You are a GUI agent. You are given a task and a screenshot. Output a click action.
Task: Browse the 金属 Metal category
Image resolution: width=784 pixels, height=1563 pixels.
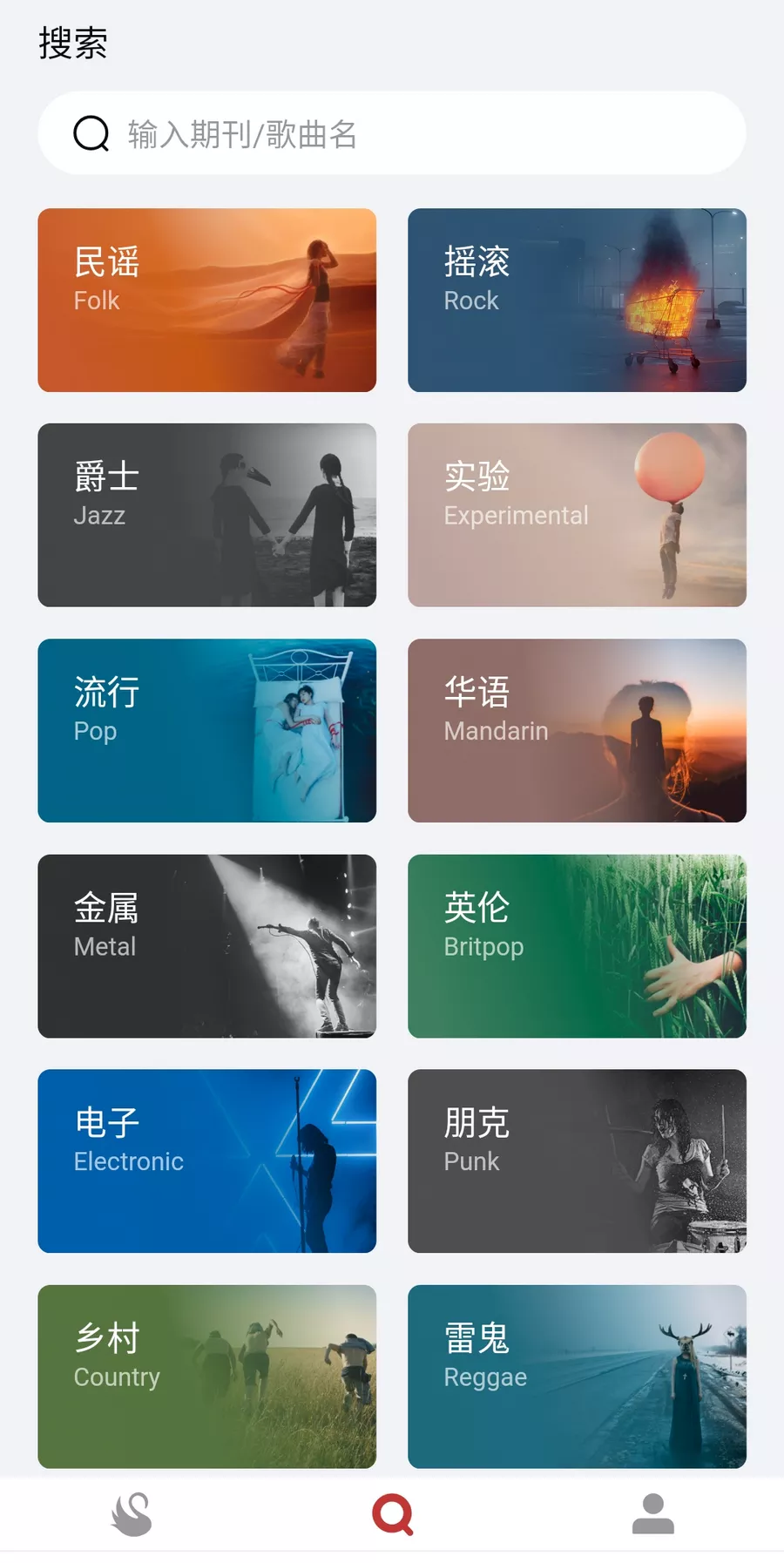coord(206,945)
